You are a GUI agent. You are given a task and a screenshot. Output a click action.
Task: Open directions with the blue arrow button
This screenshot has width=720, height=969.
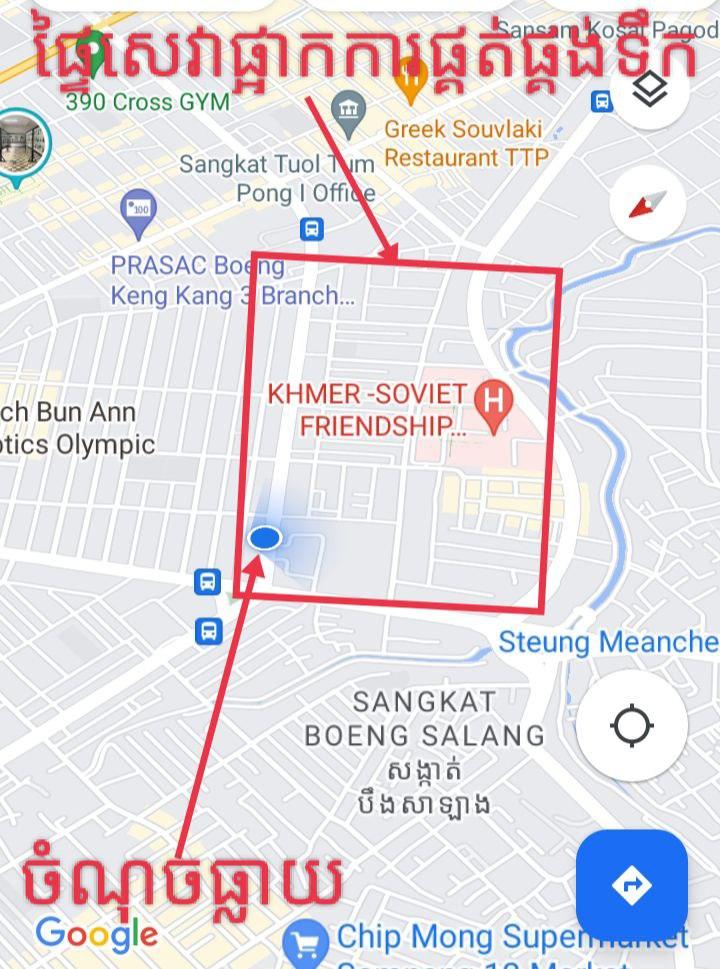pyautogui.click(x=631, y=884)
